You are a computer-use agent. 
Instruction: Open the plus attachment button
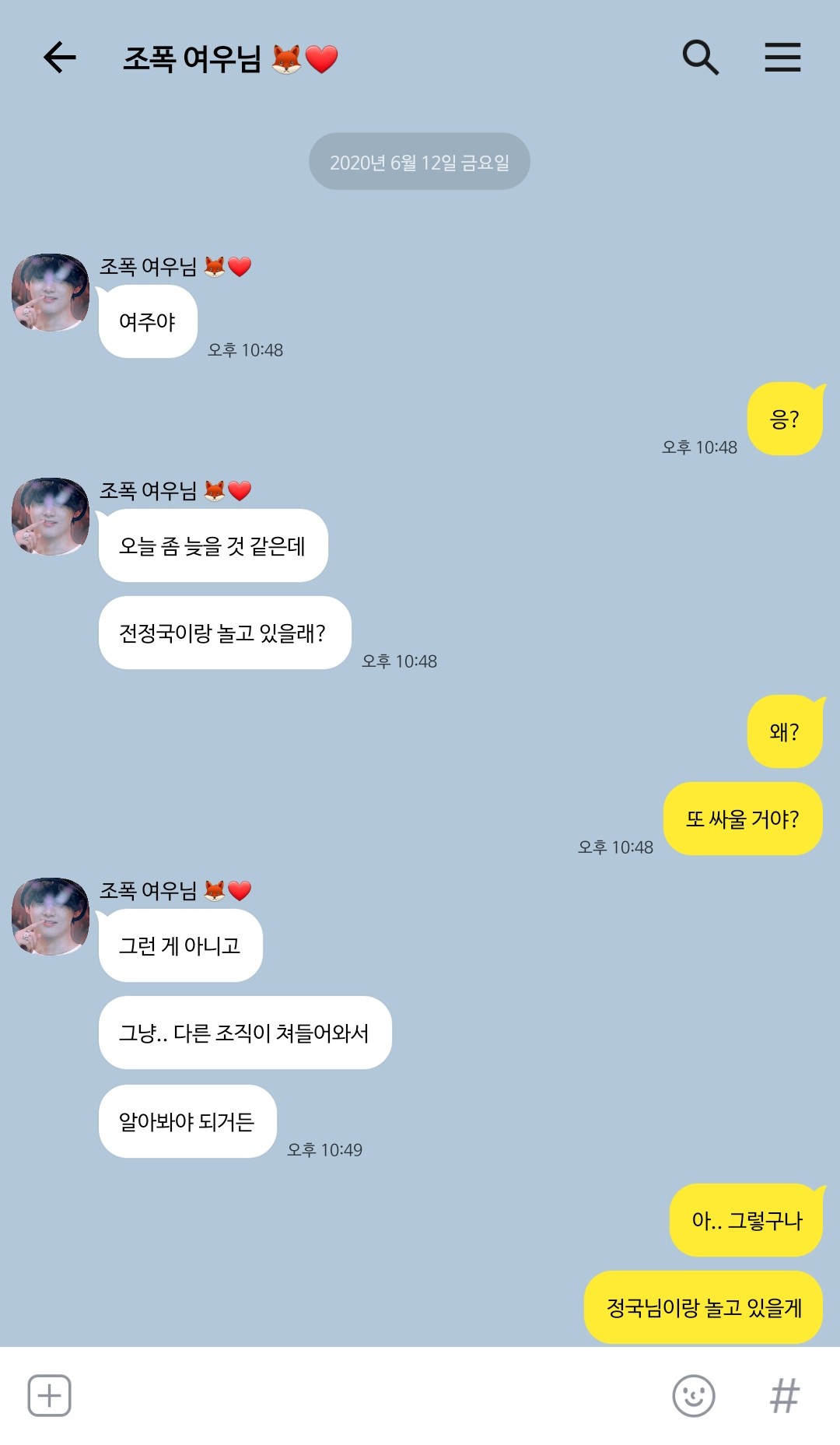click(x=50, y=1395)
